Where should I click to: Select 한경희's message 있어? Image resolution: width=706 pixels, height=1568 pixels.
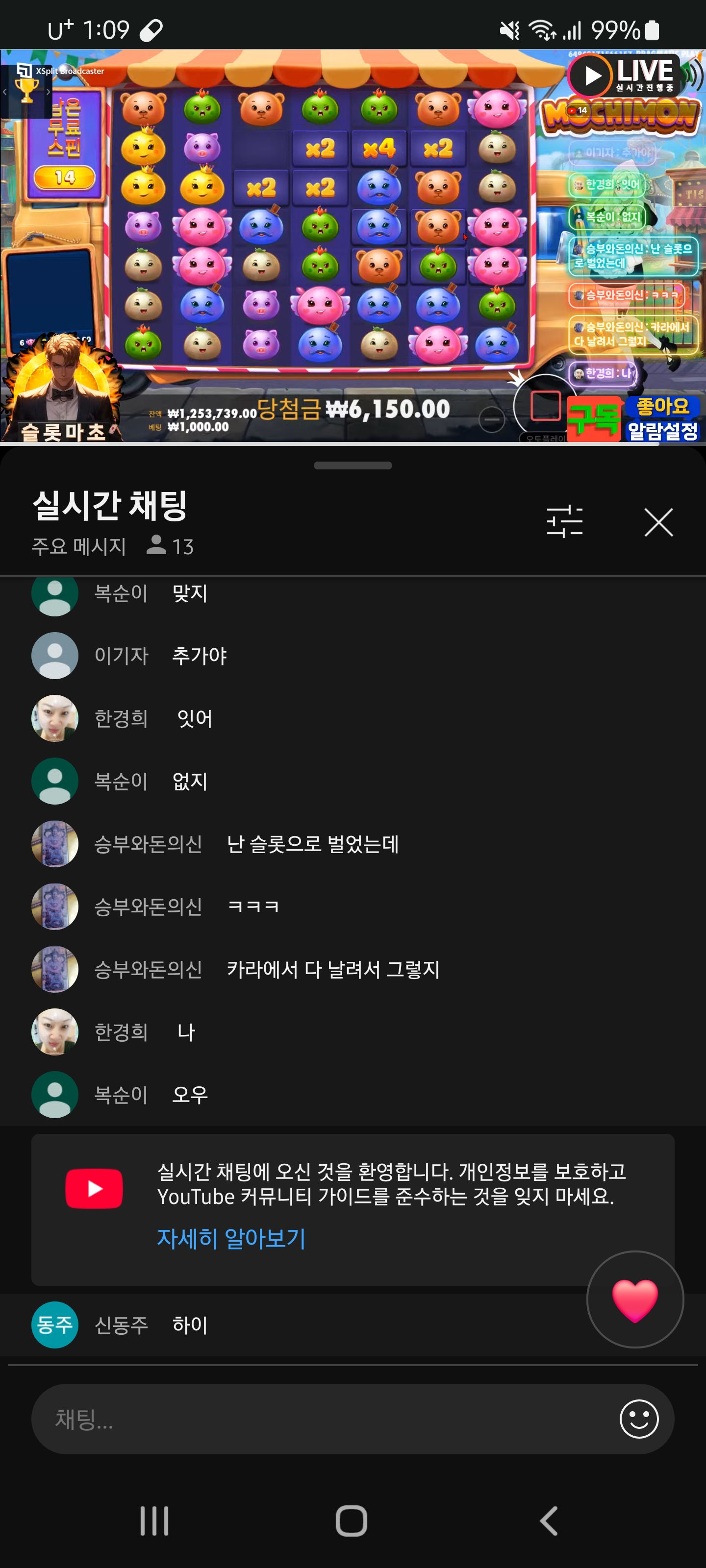point(194,718)
